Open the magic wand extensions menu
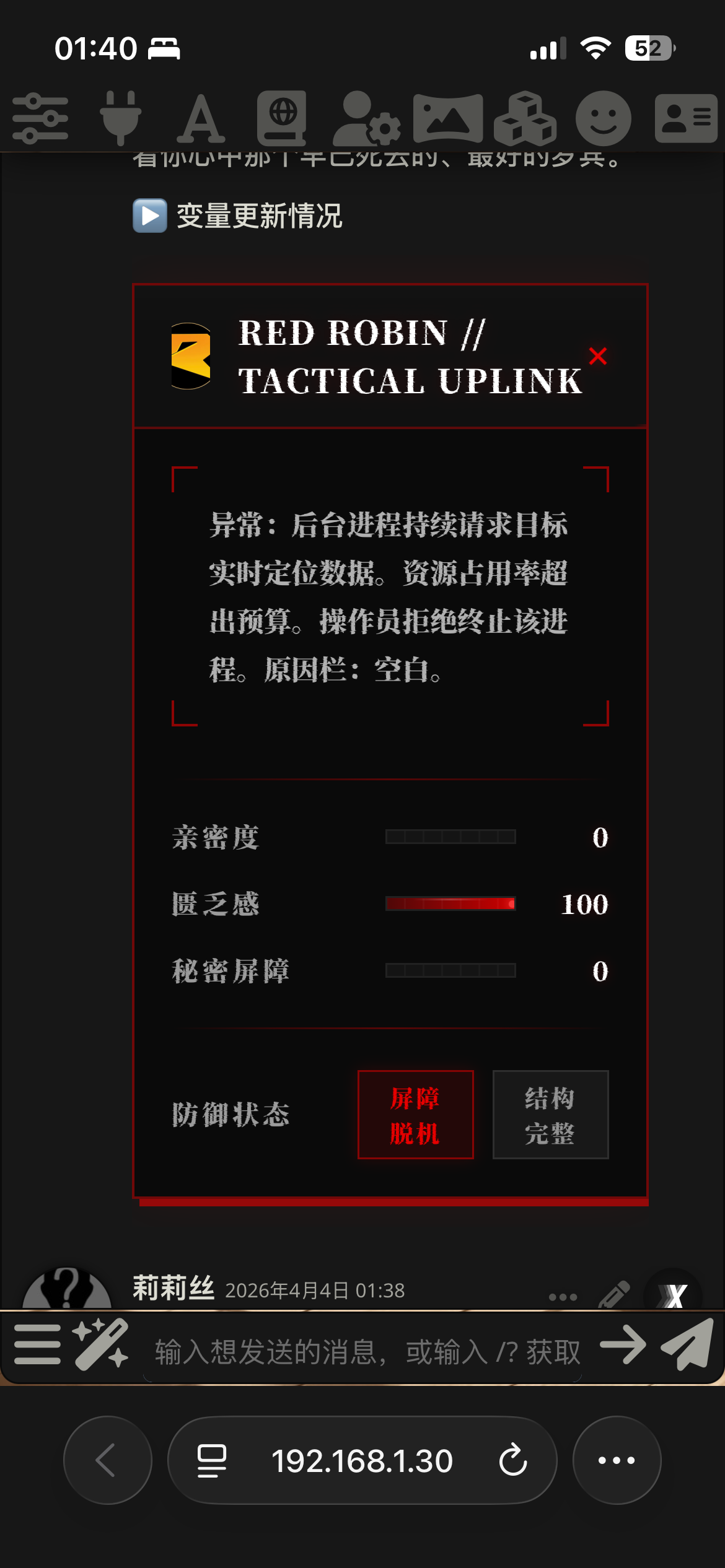This screenshot has height=1568, width=725. click(x=101, y=1344)
